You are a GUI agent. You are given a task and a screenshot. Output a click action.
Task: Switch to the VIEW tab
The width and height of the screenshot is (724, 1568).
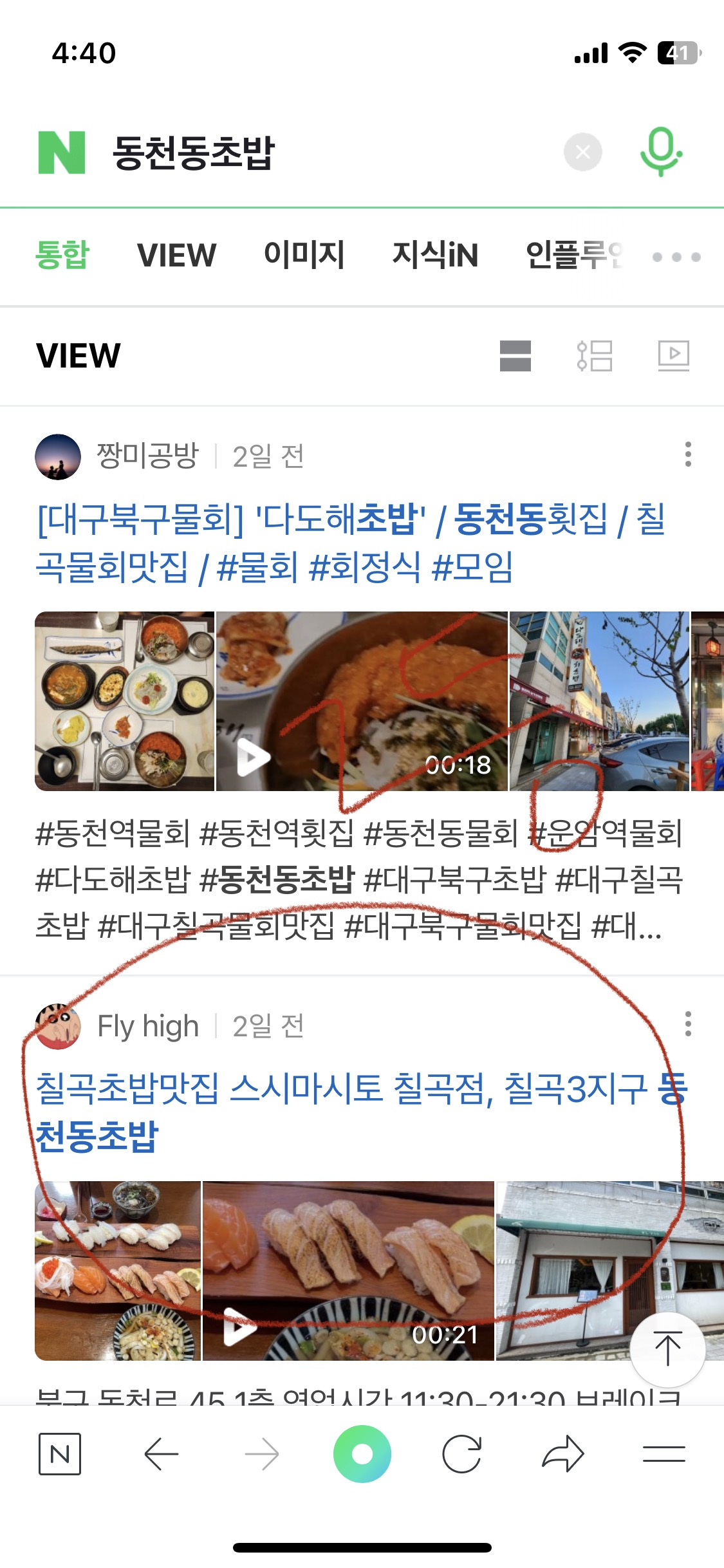click(x=176, y=255)
